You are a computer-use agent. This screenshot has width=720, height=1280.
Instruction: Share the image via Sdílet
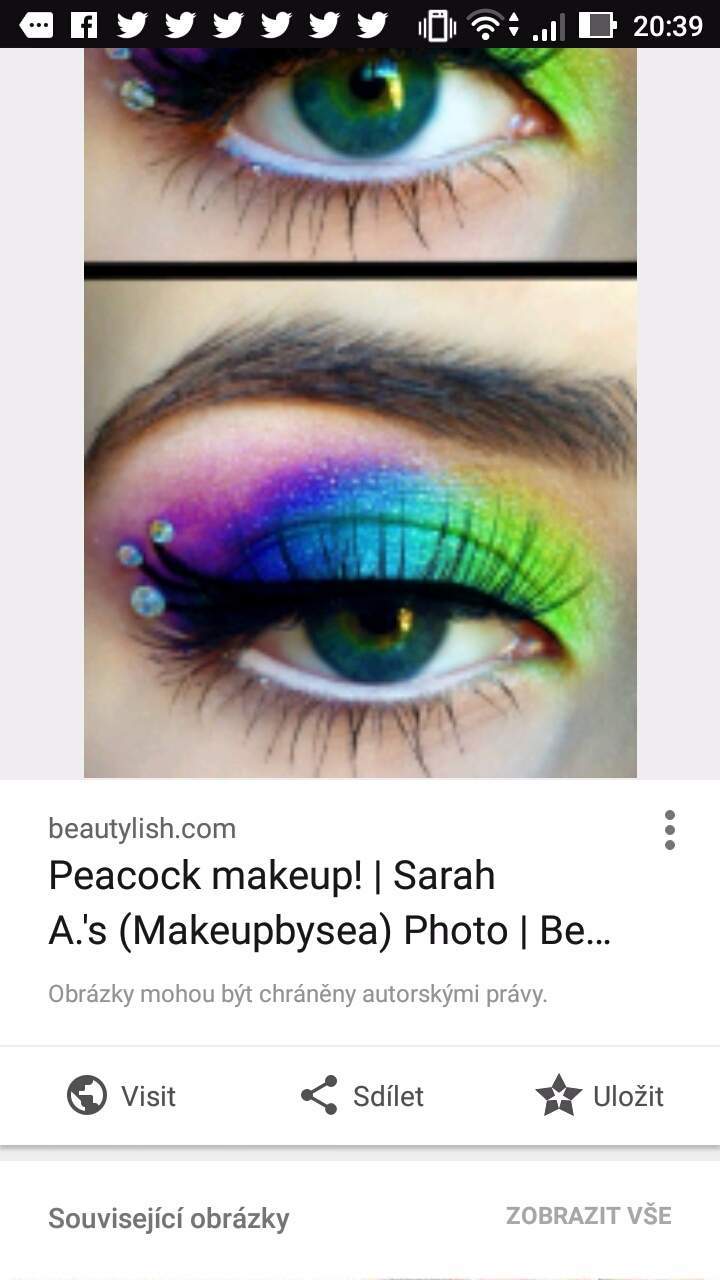(x=362, y=1096)
